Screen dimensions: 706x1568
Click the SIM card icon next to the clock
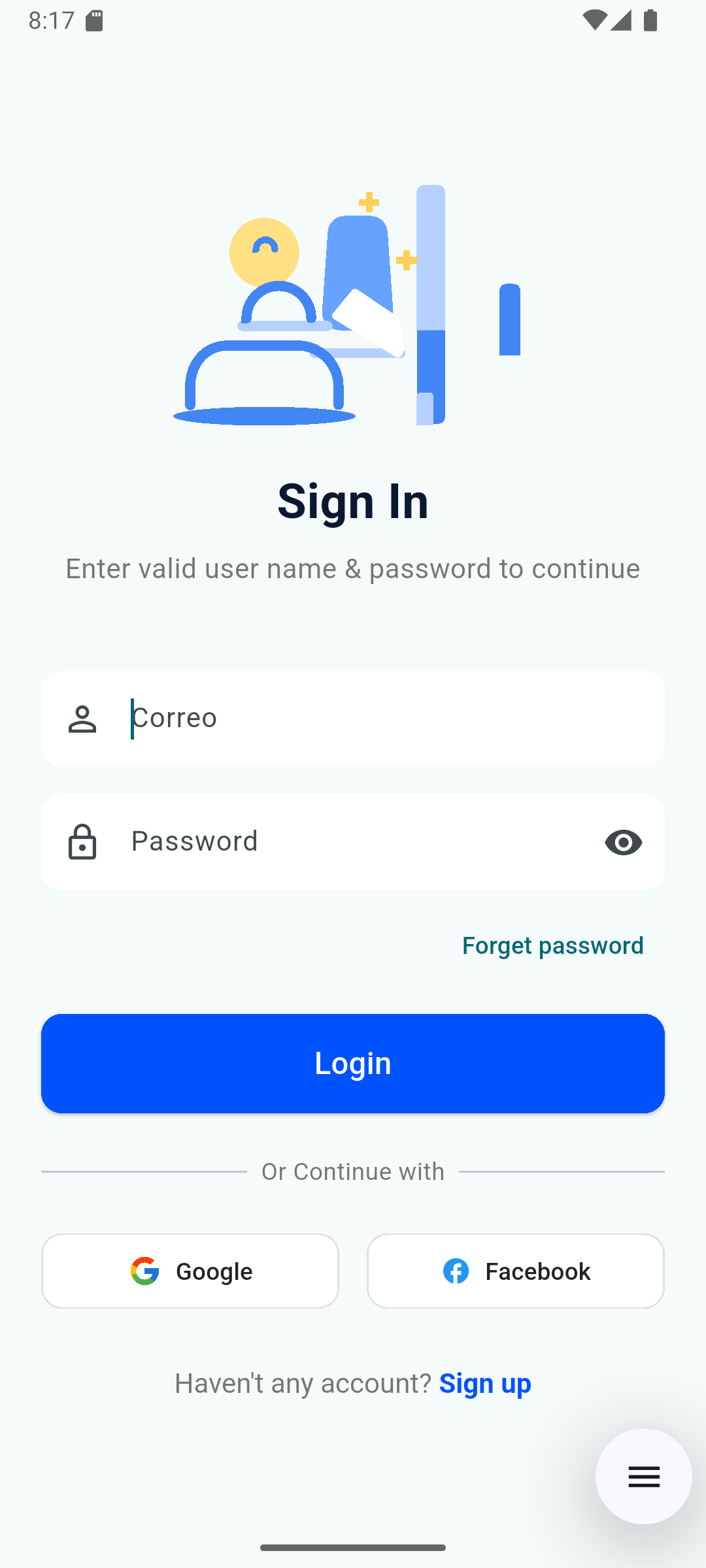[x=94, y=20]
